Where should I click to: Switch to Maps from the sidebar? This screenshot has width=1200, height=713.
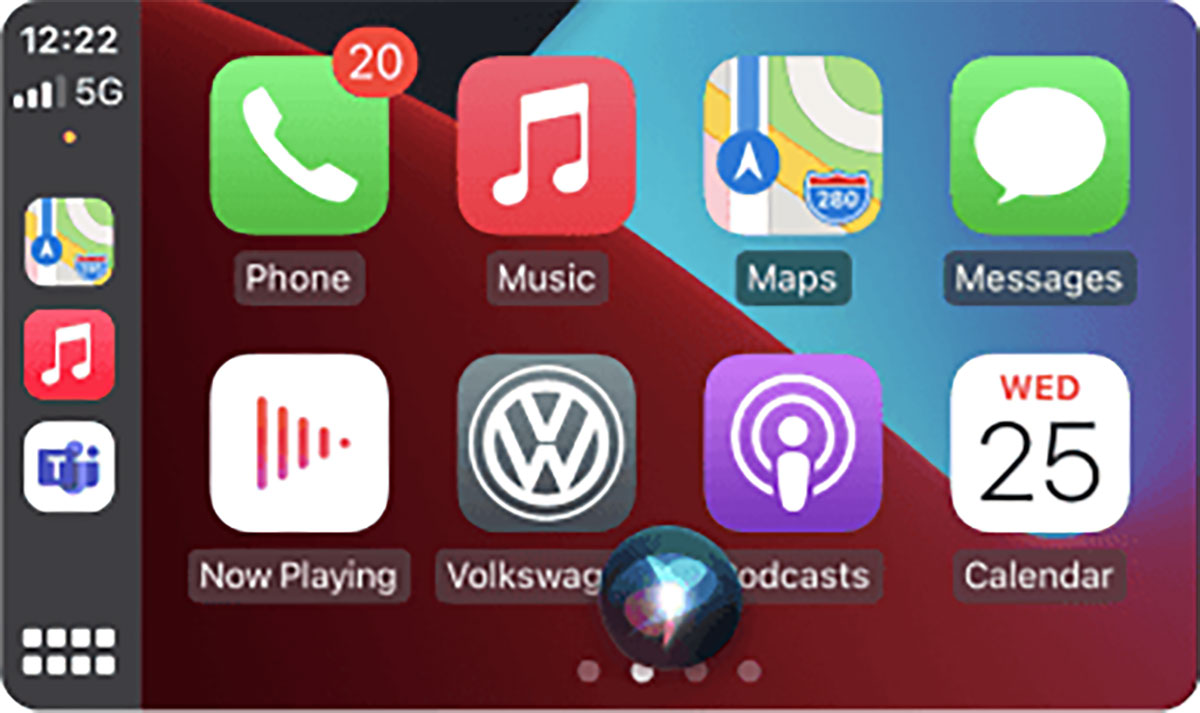coord(69,243)
